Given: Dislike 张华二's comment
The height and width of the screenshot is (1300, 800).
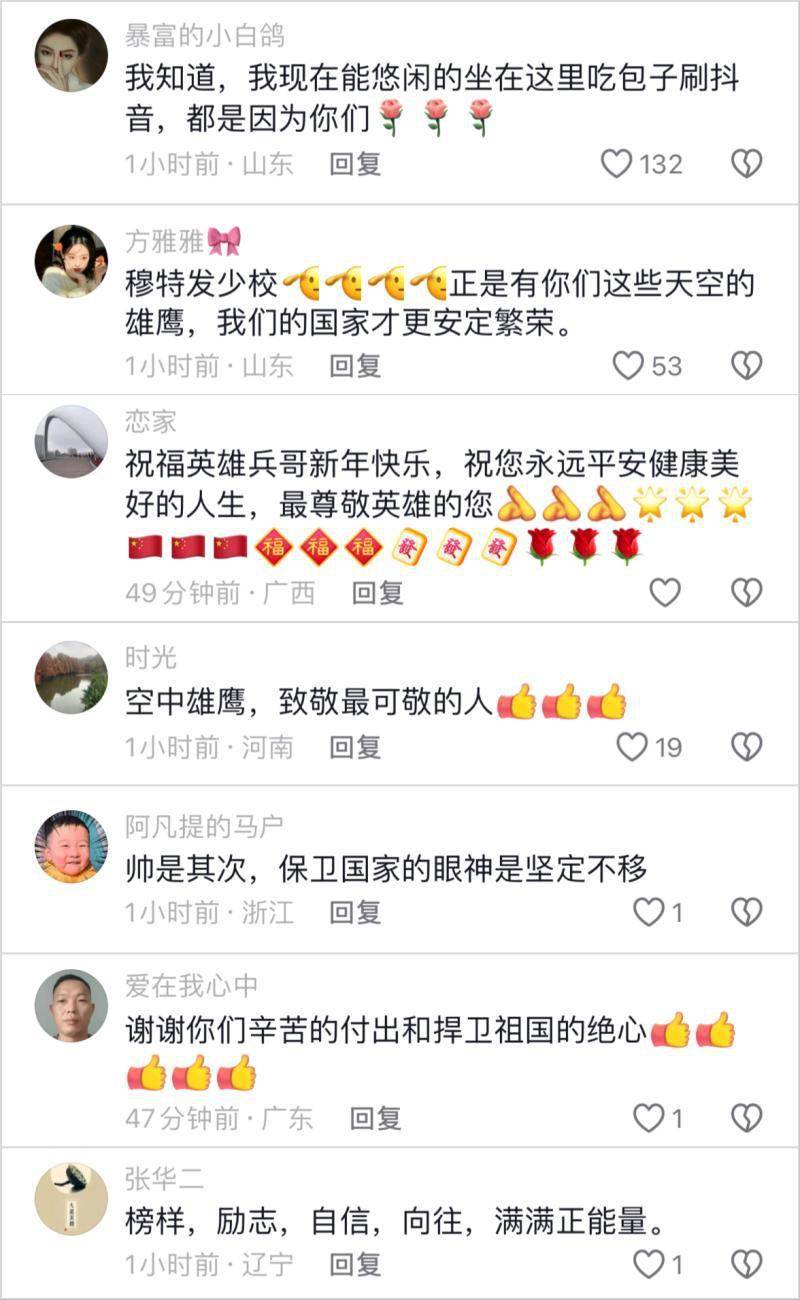Looking at the screenshot, I should 746,1264.
